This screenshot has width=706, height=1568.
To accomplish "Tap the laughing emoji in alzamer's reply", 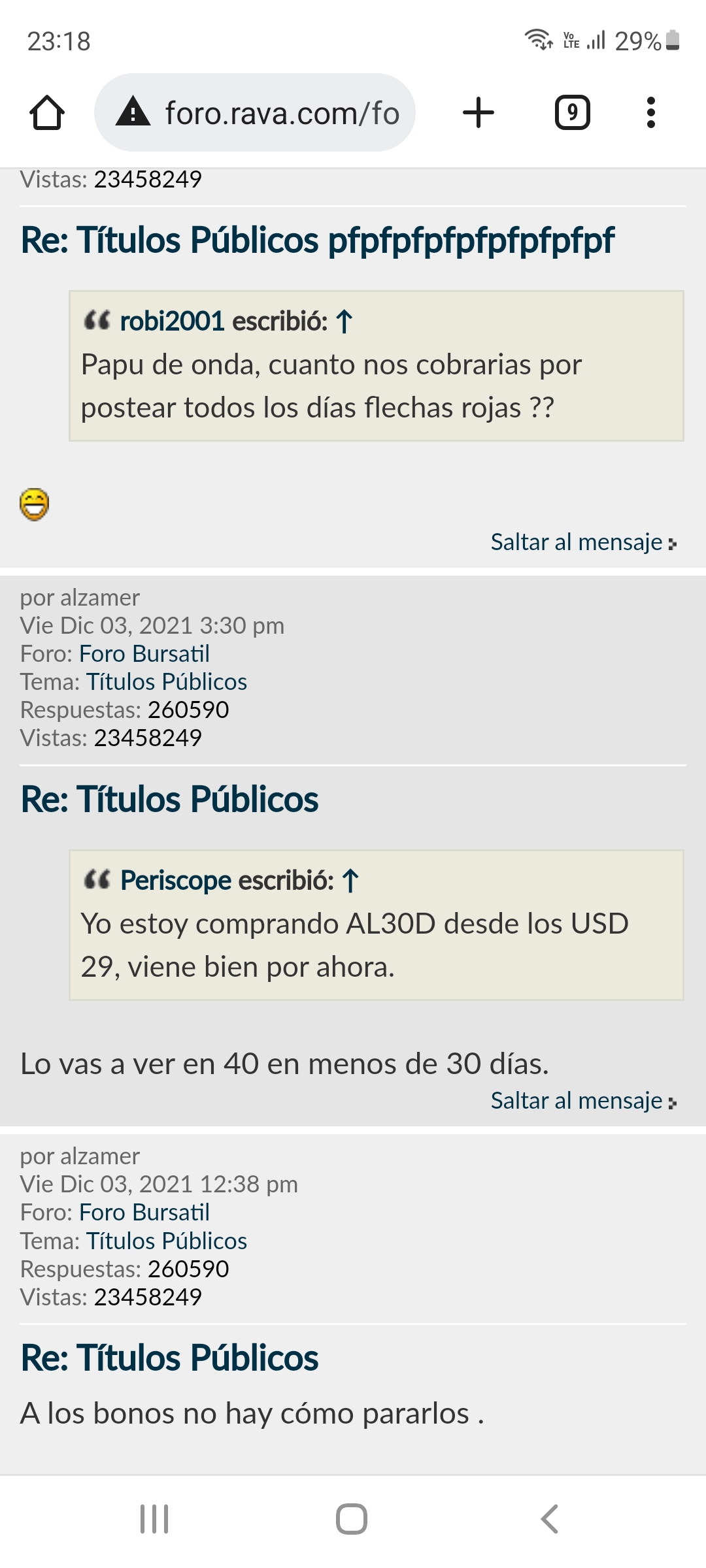I will pyautogui.click(x=34, y=504).
